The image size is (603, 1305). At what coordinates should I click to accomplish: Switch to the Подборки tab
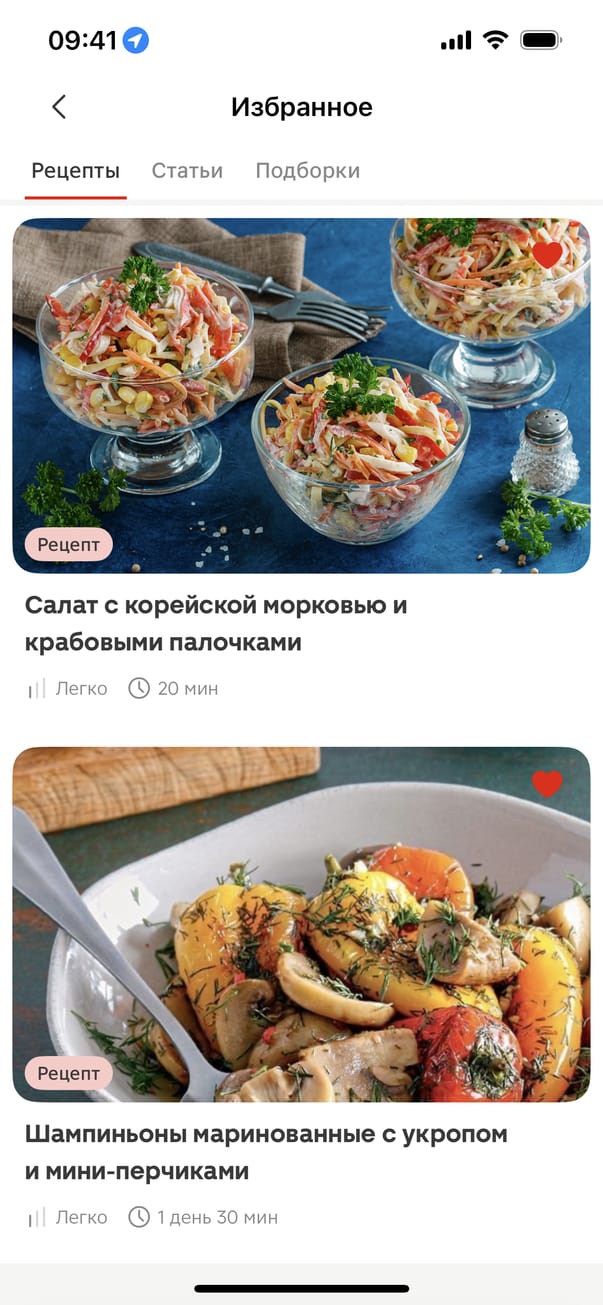[307, 171]
